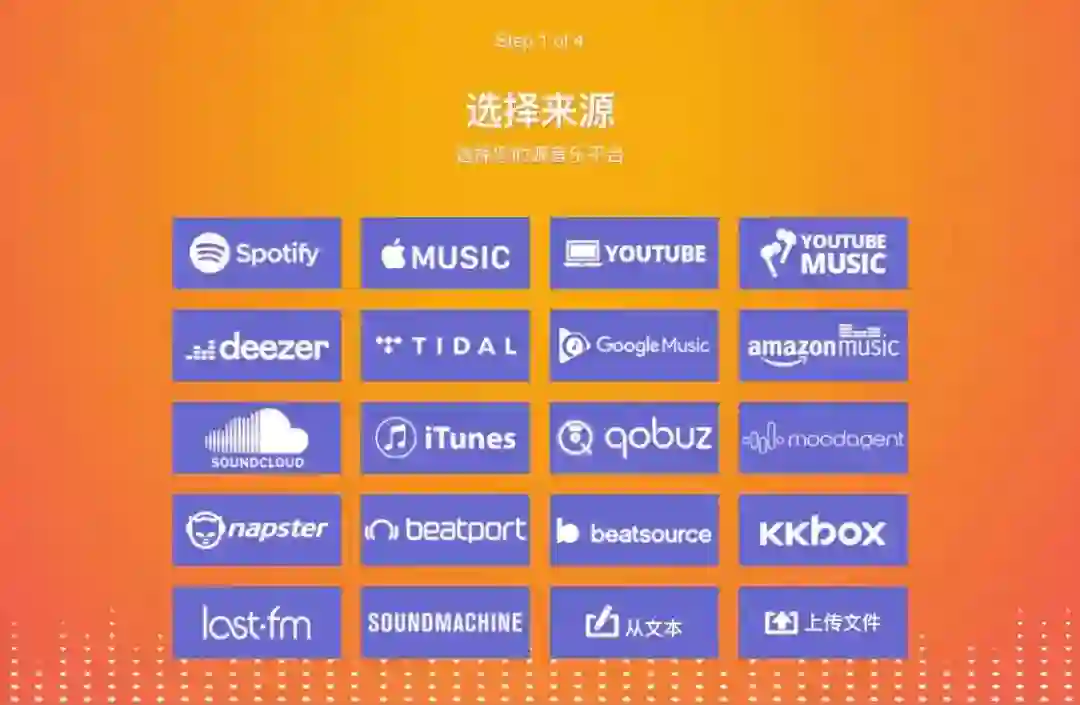Tap the Tidal platform tile

[445, 346]
